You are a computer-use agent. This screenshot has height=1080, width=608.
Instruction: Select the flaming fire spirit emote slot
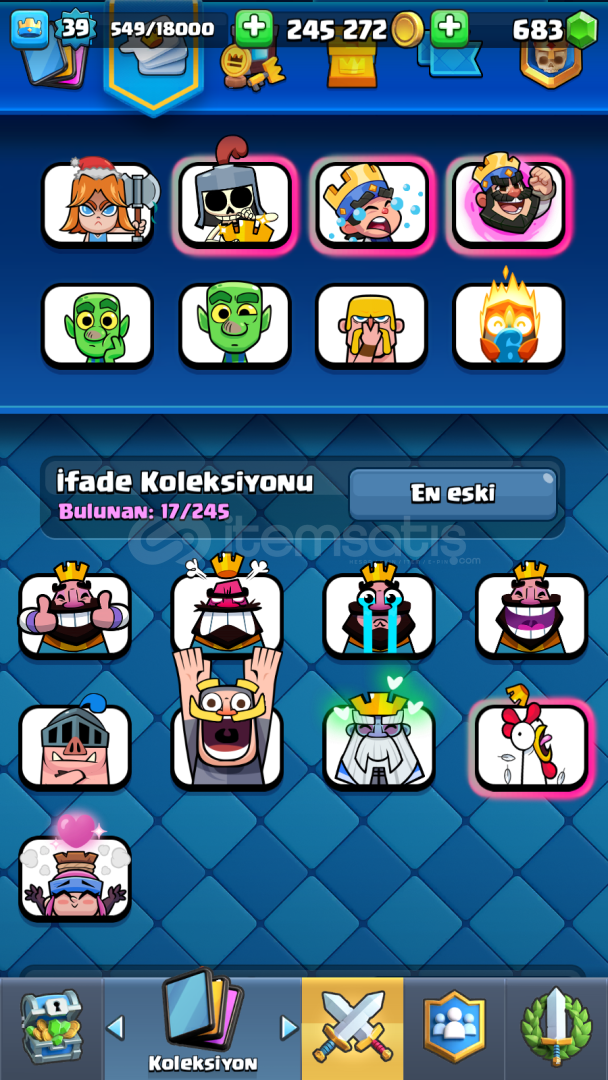click(x=509, y=326)
